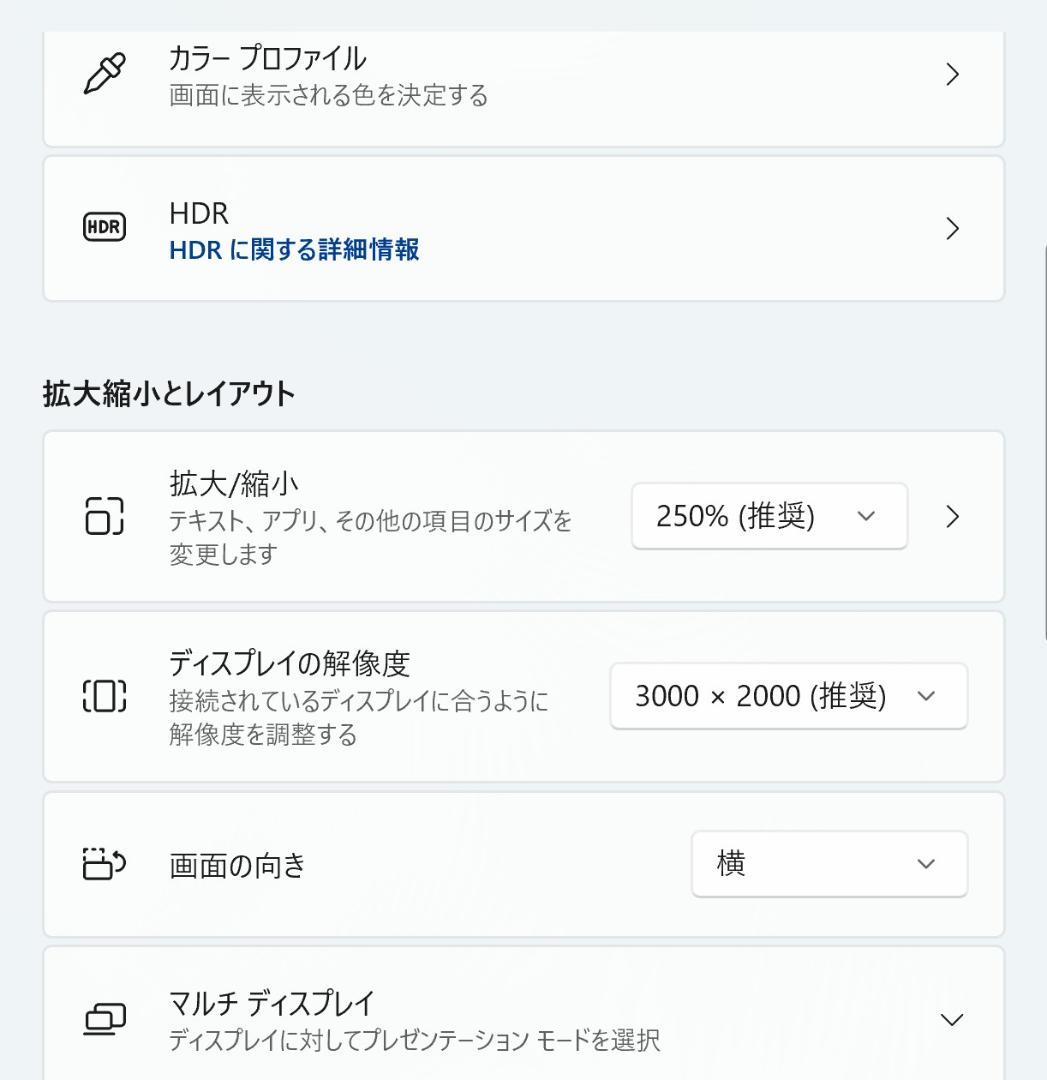Open HDR settings row
1047x1080 pixels.
click(500, 227)
